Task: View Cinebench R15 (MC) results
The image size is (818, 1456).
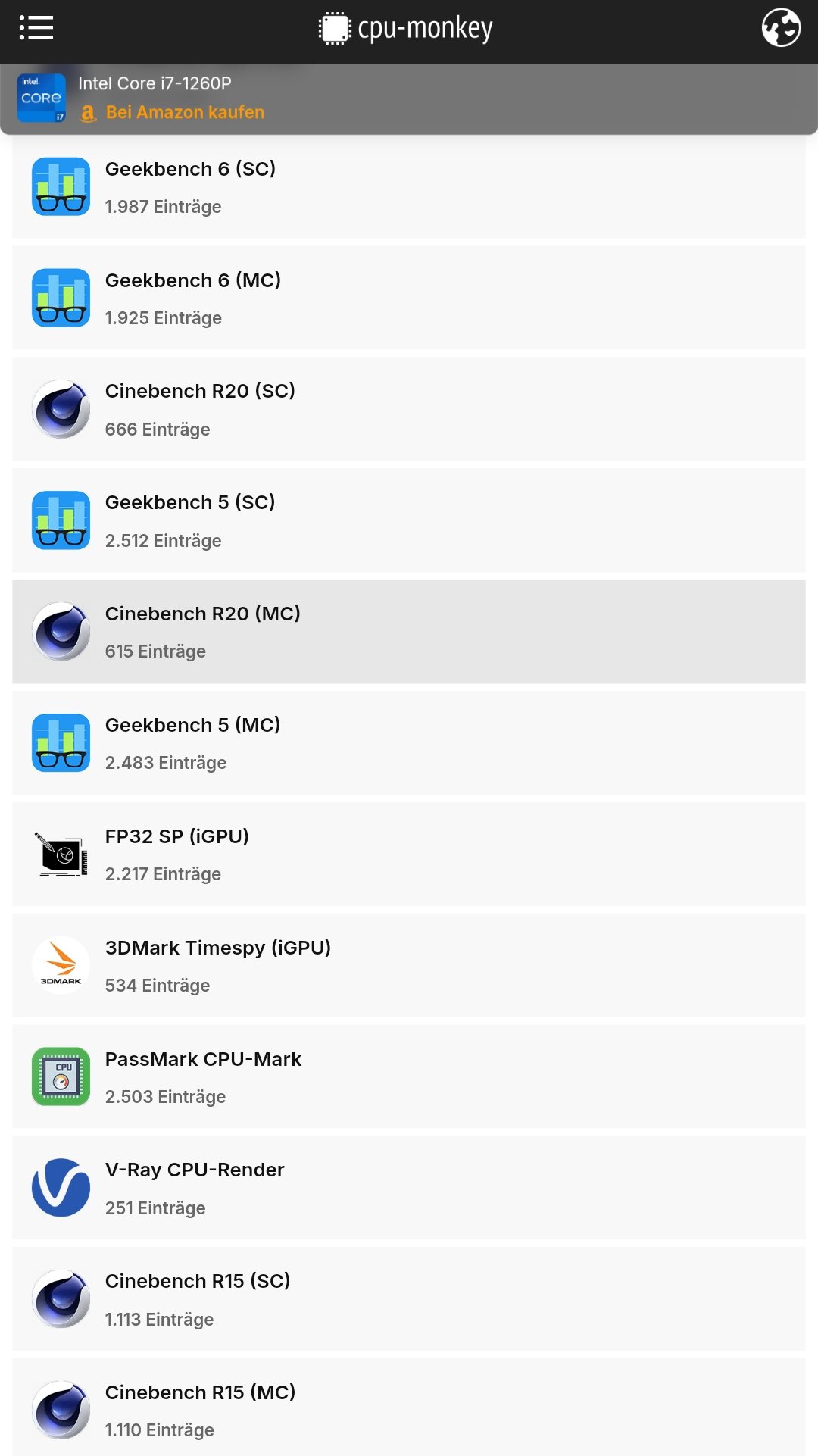Action: tap(409, 1409)
